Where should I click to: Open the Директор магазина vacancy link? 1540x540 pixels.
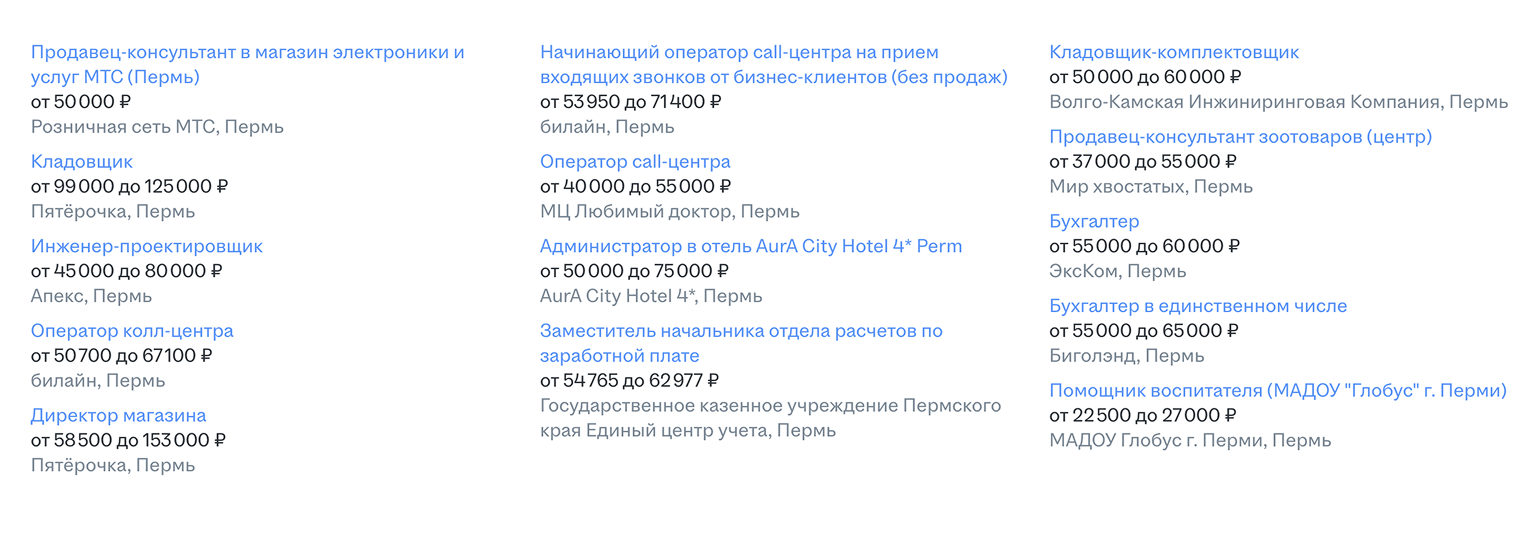tap(118, 416)
